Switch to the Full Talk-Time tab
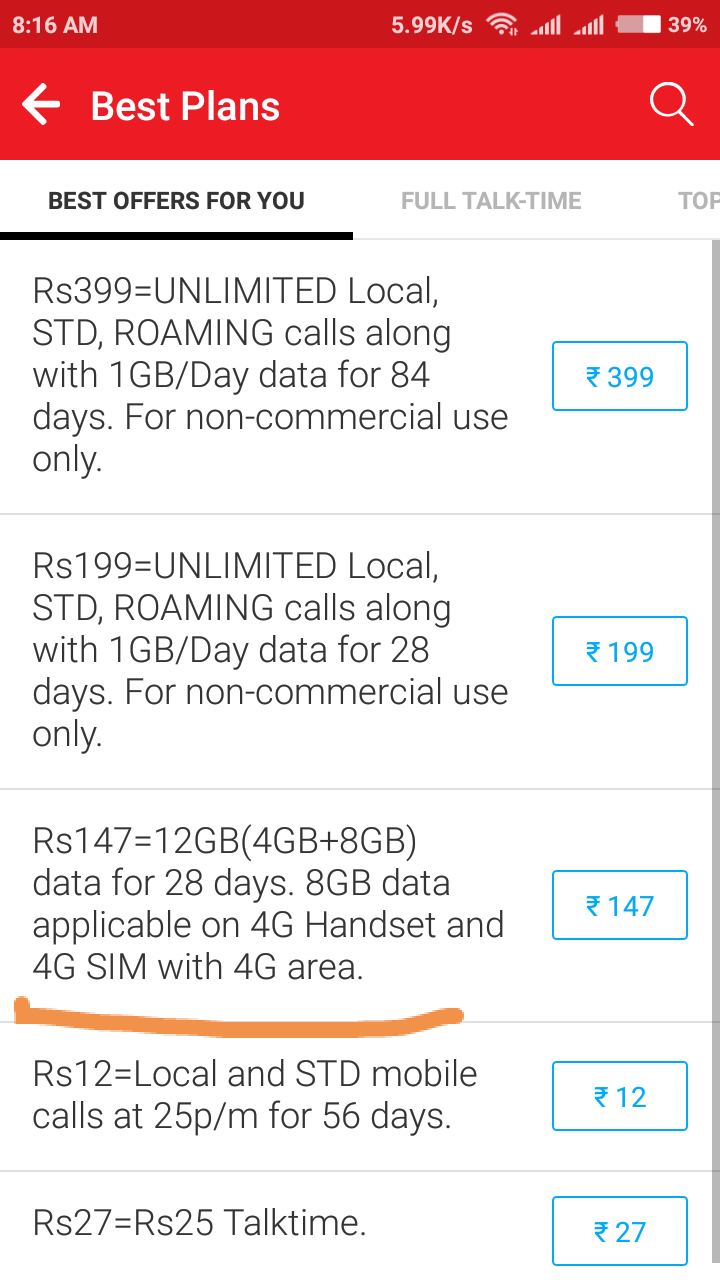 coord(491,201)
